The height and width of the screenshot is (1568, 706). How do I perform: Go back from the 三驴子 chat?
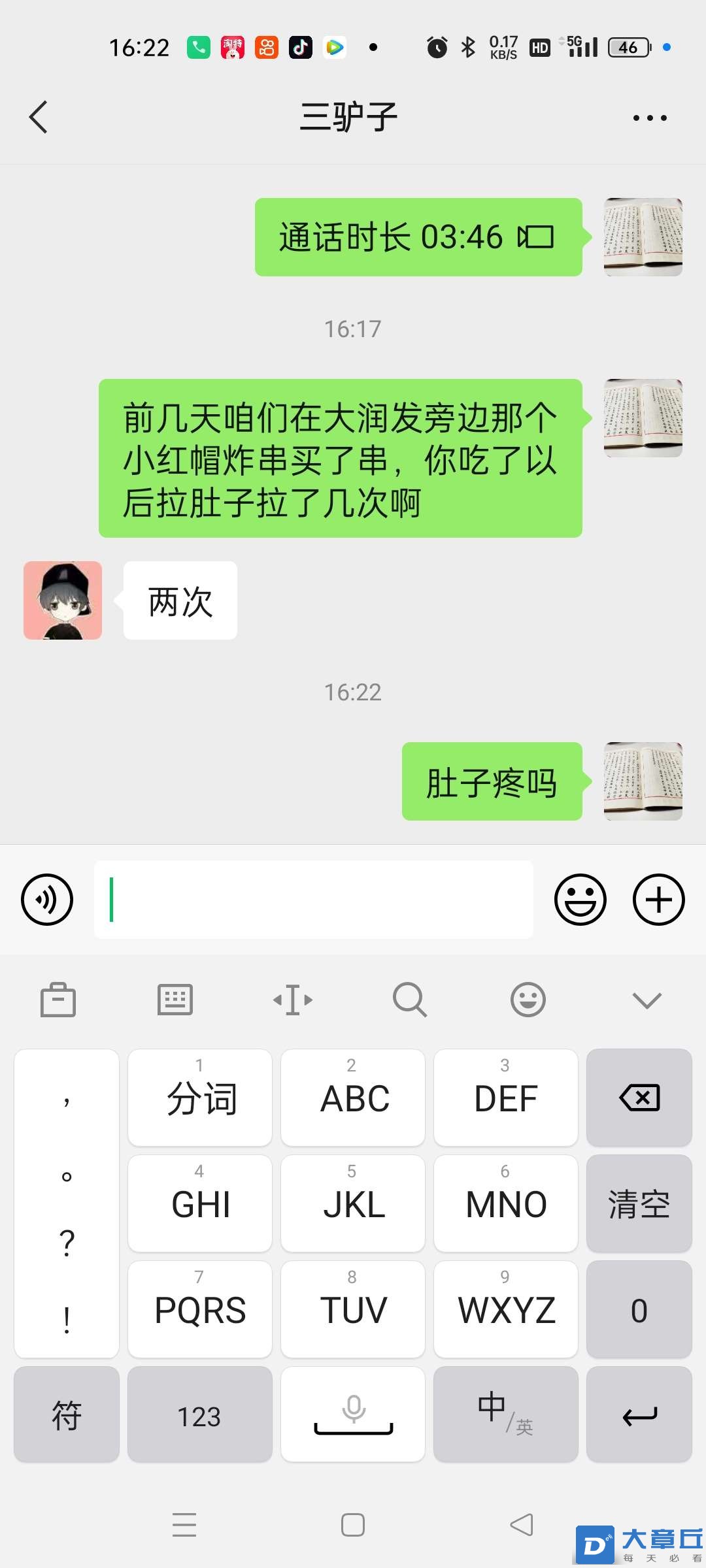(39, 118)
